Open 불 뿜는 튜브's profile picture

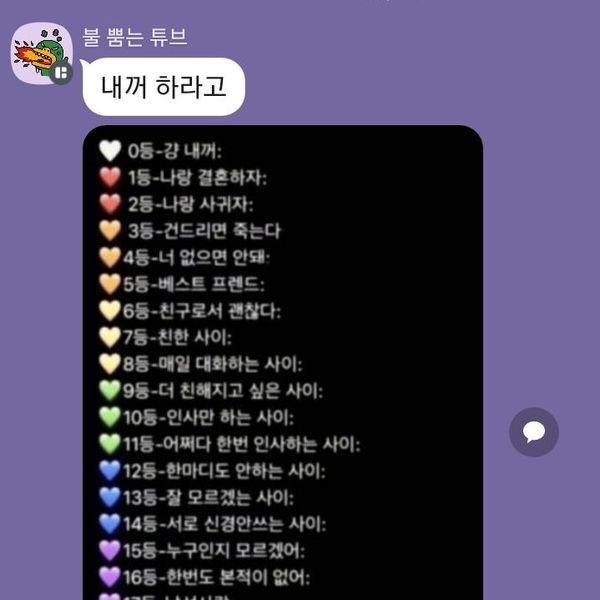(x=41, y=53)
